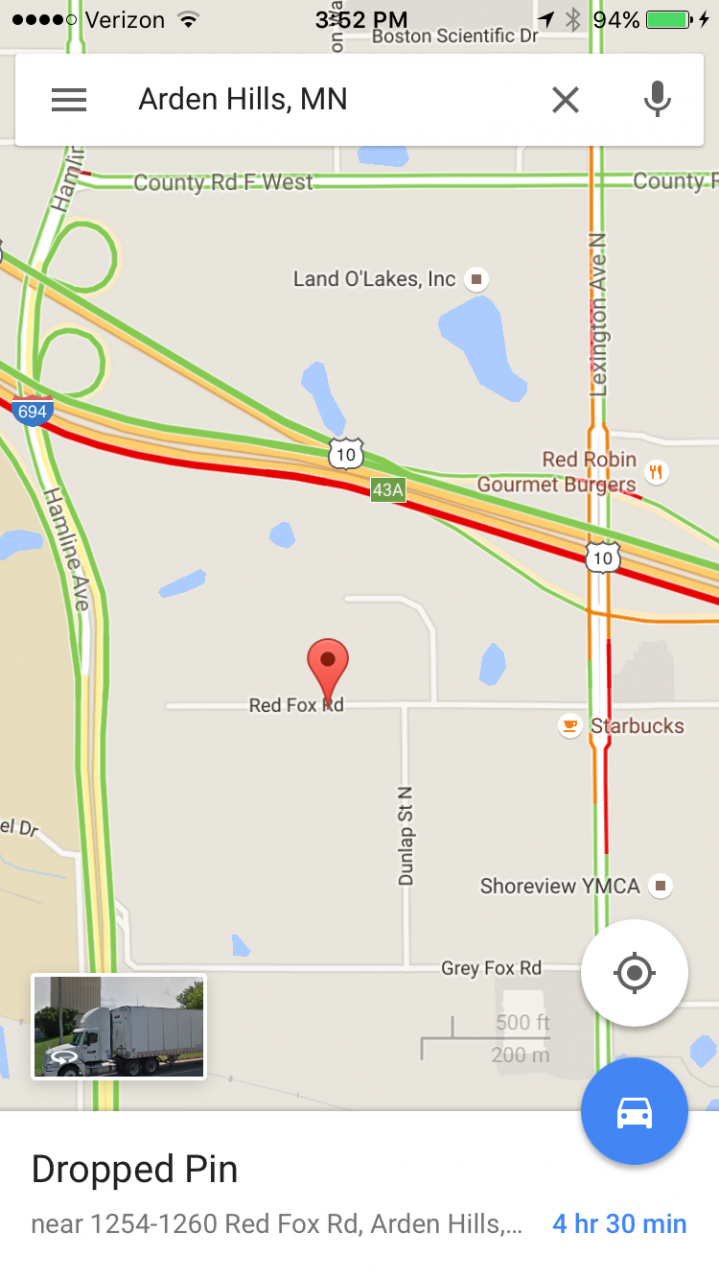
Task: Select the Shoreview YMCA marker
Action: coord(659,885)
